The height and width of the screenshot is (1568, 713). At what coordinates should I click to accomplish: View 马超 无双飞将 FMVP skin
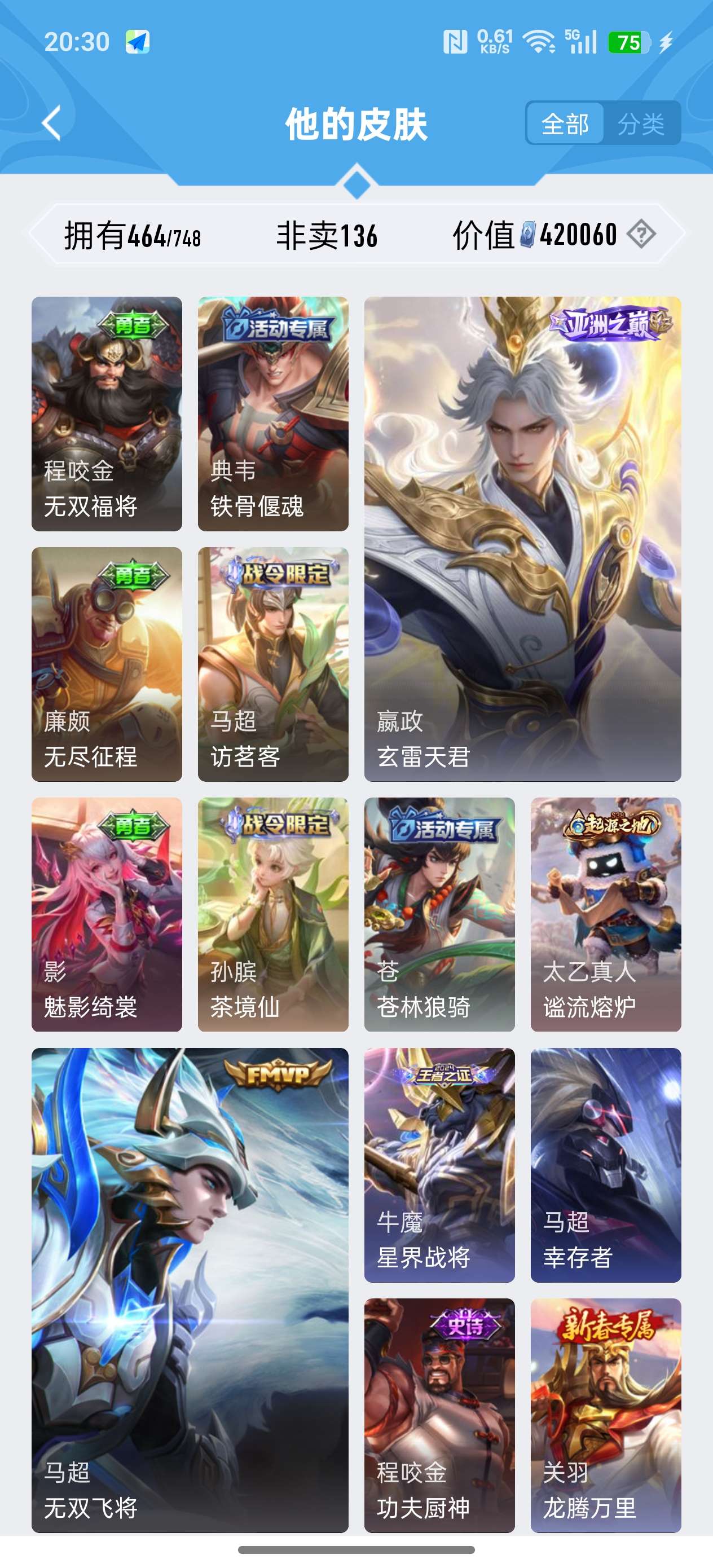tap(190, 1290)
